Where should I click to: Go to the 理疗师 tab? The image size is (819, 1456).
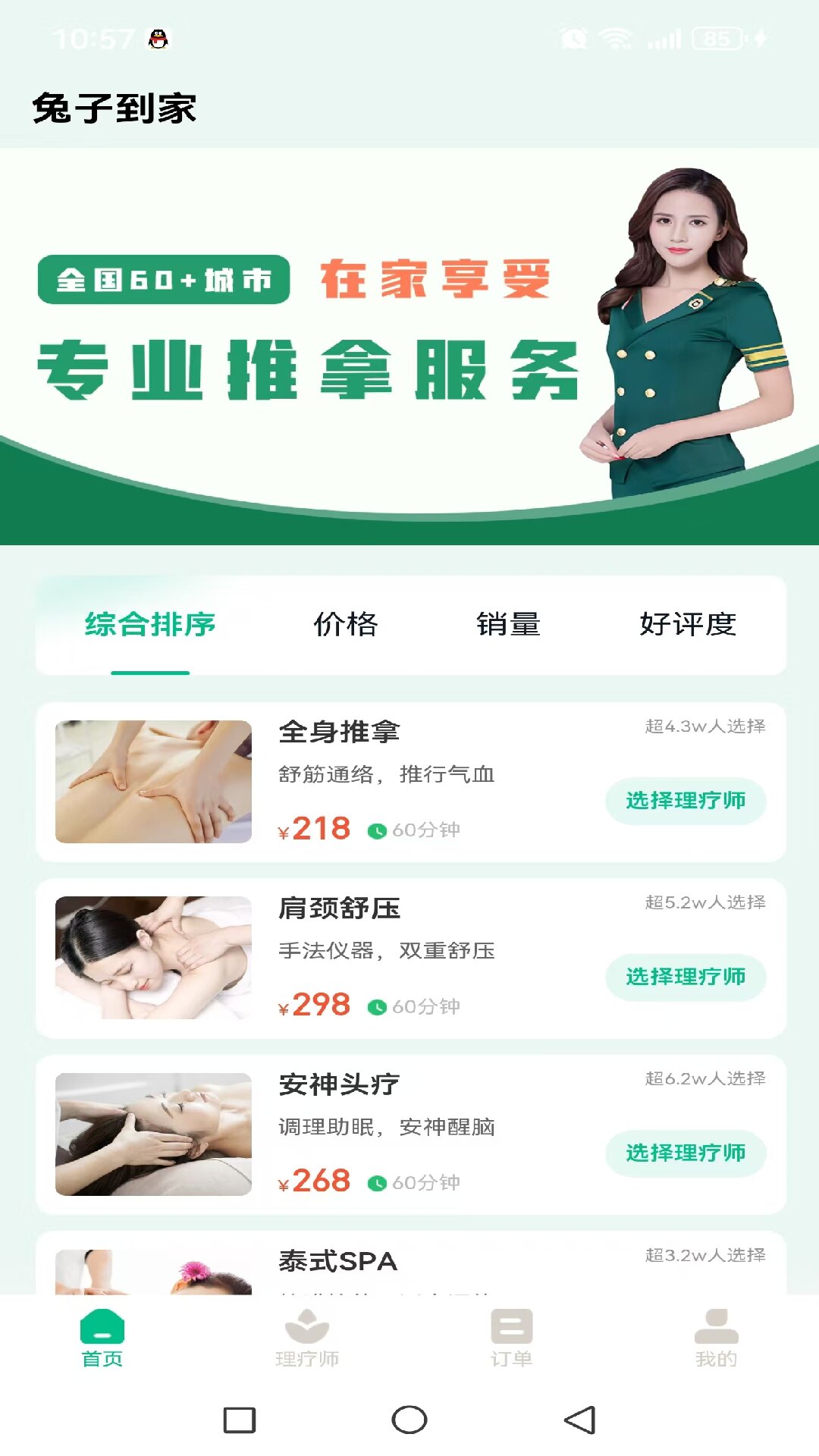coord(307,1339)
